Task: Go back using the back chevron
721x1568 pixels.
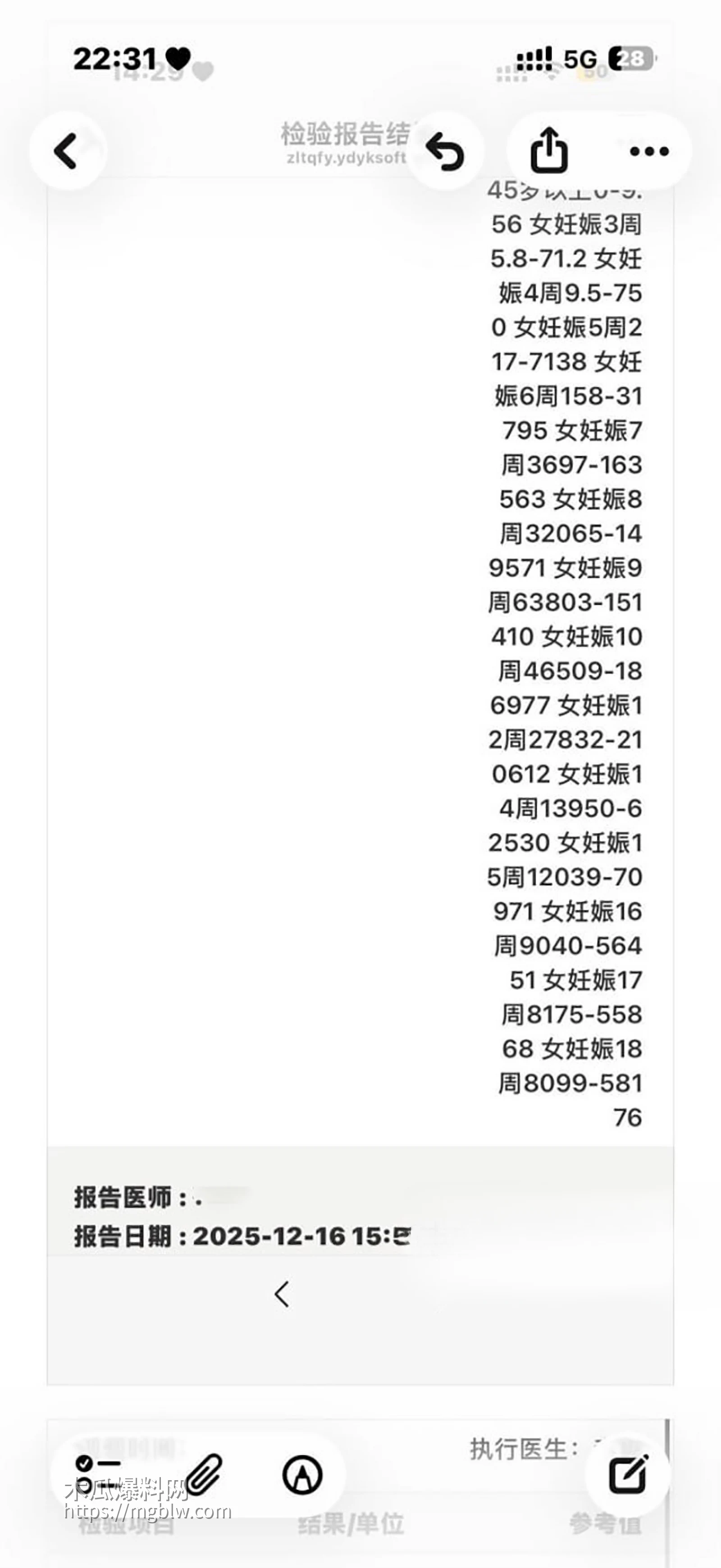Action: pyautogui.click(x=66, y=150)
